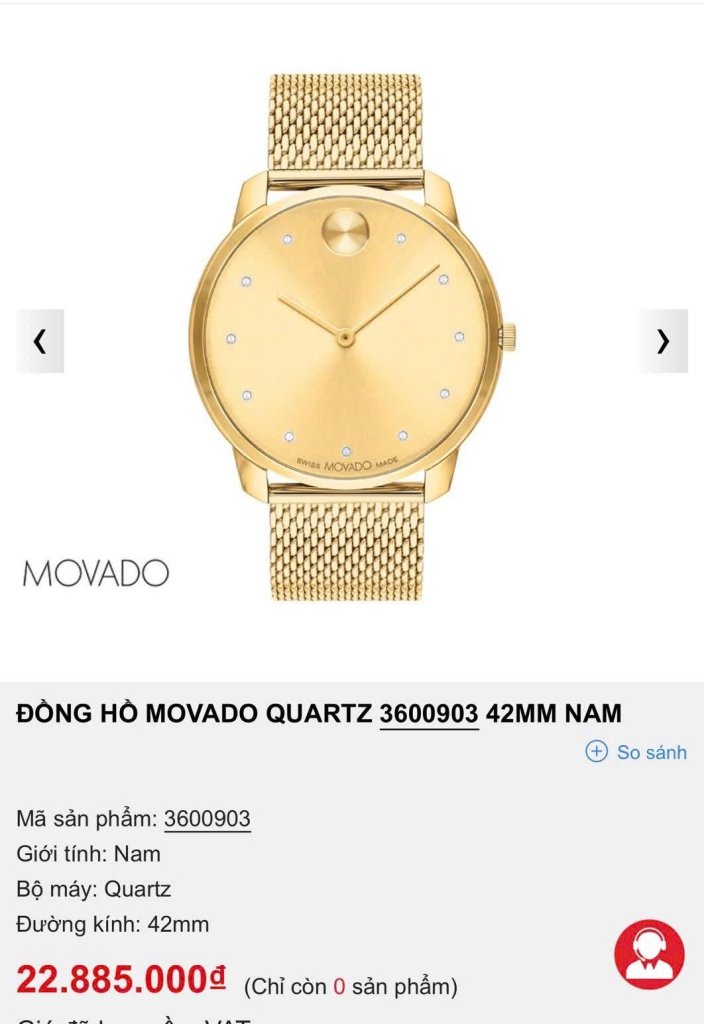Show the next product image
Screen dimensions: 704x1024
point(663,341)
